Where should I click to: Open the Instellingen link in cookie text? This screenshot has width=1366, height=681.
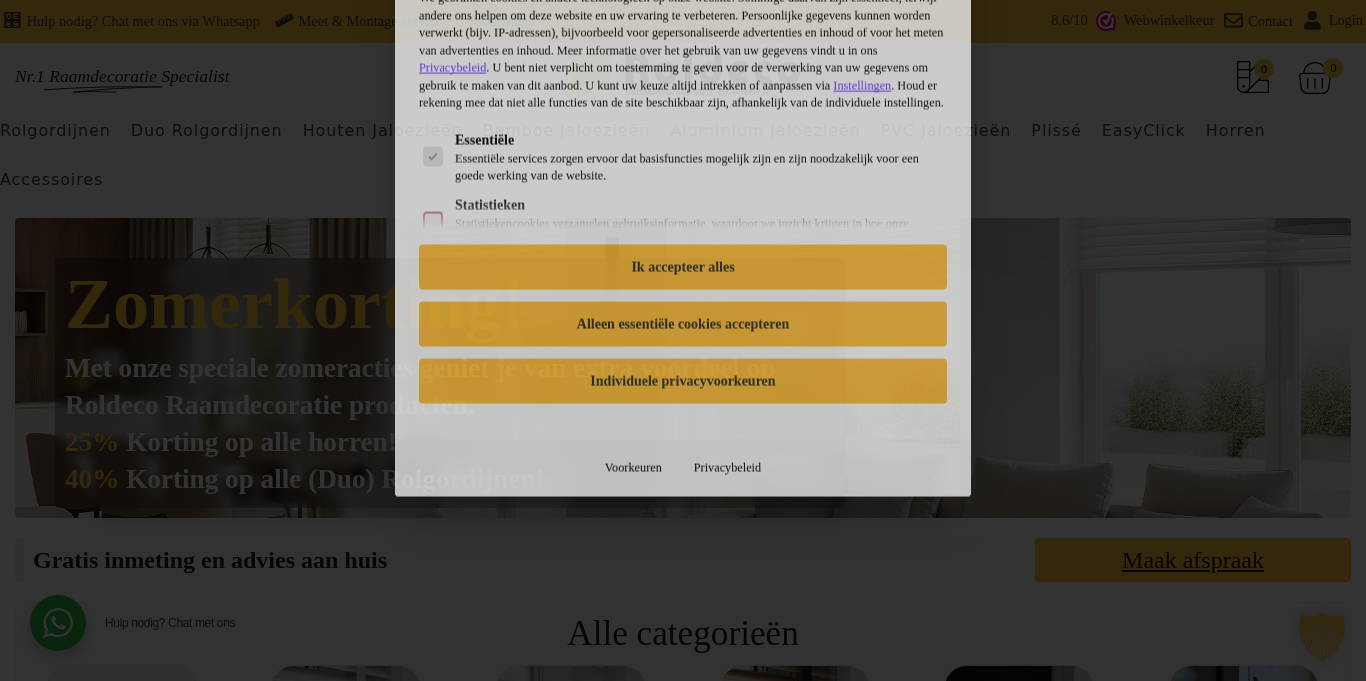tap(861, 86)
